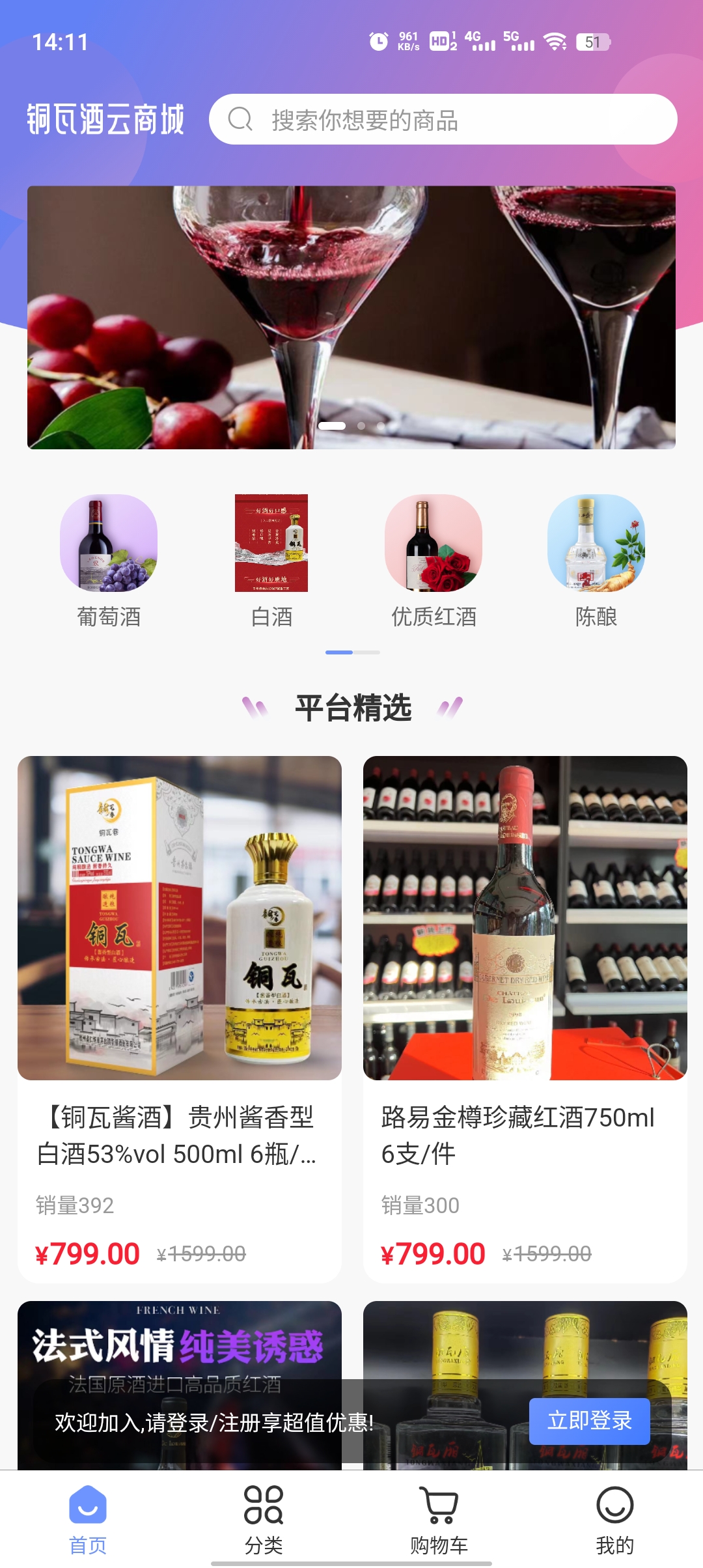Viewport: 703px width, 1568px height.
Task: Open the 葡萄酒 category
Action: pos(109,561)
